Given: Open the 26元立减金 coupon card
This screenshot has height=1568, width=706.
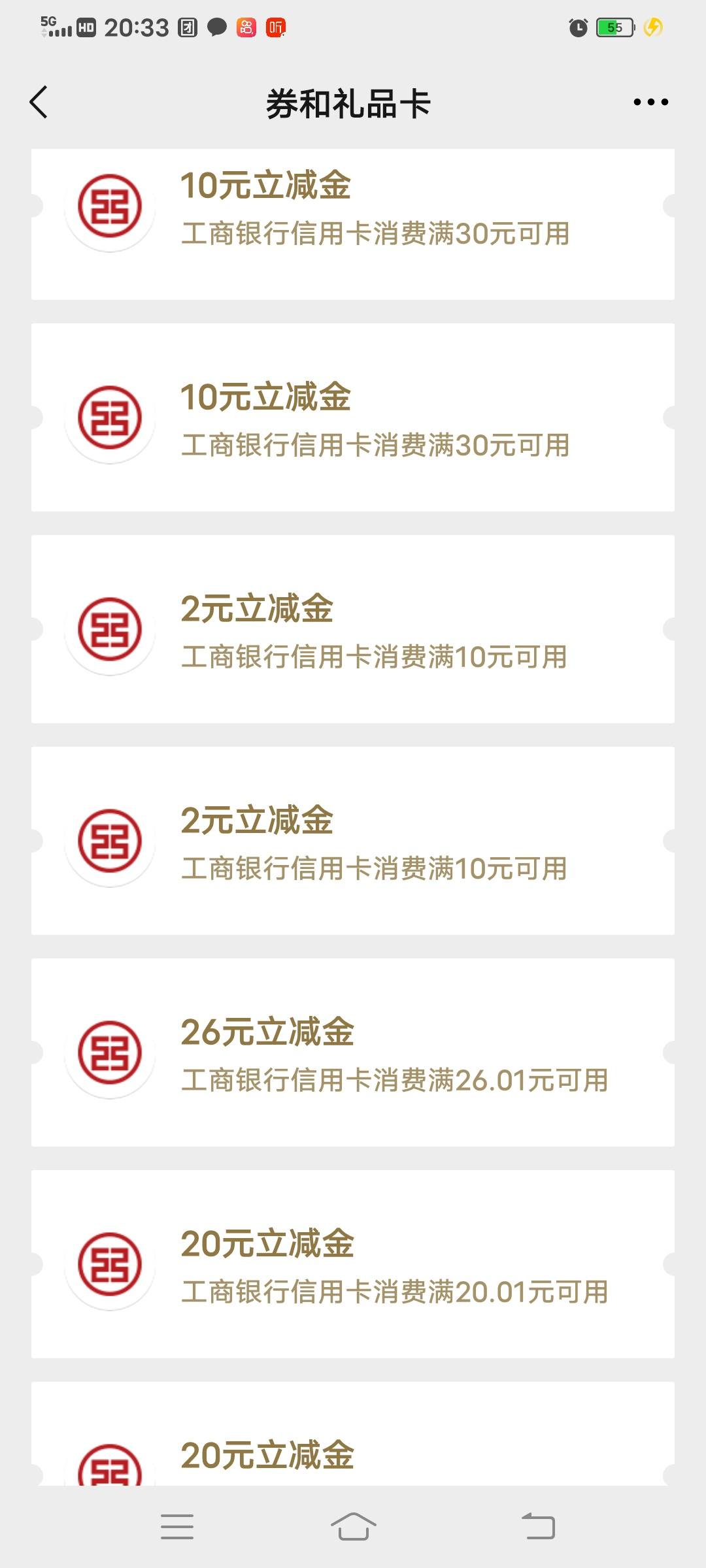Looking at the screenshot, I should click(353, 1053).
